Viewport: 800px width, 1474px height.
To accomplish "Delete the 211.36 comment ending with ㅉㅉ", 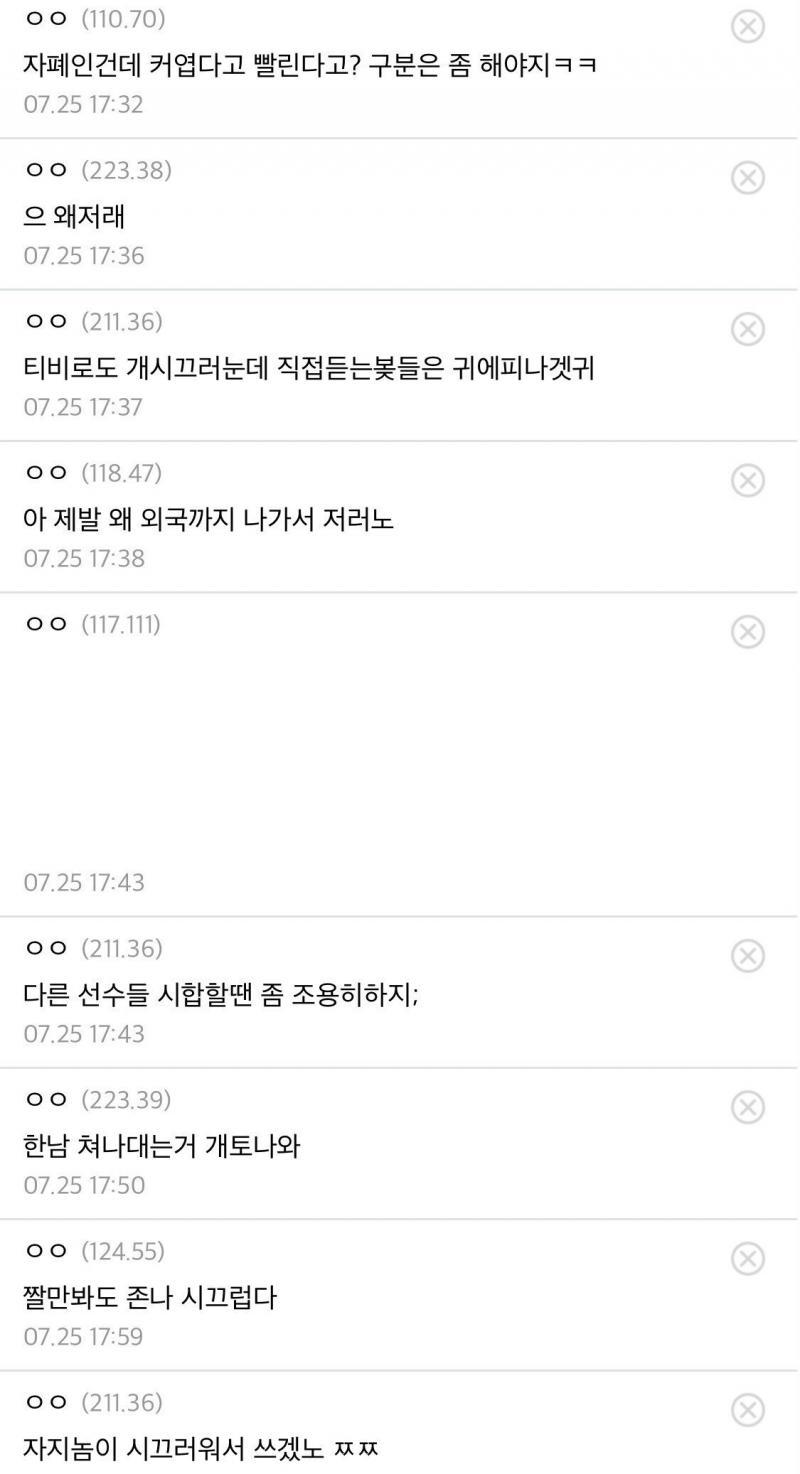I will [748, 1410].
